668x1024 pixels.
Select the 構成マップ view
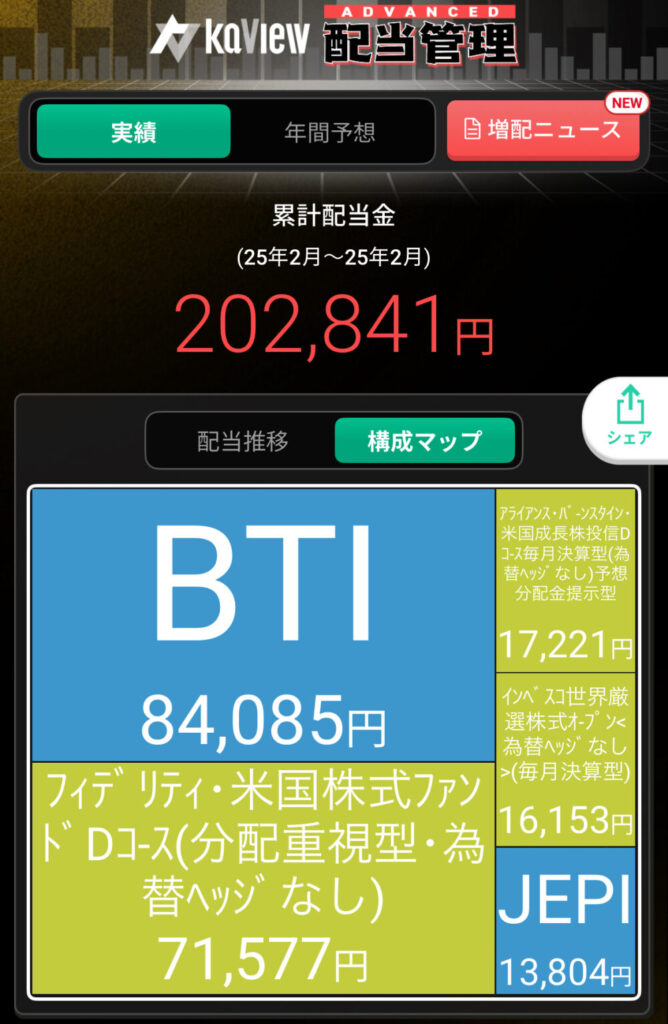tap(424, 441)
